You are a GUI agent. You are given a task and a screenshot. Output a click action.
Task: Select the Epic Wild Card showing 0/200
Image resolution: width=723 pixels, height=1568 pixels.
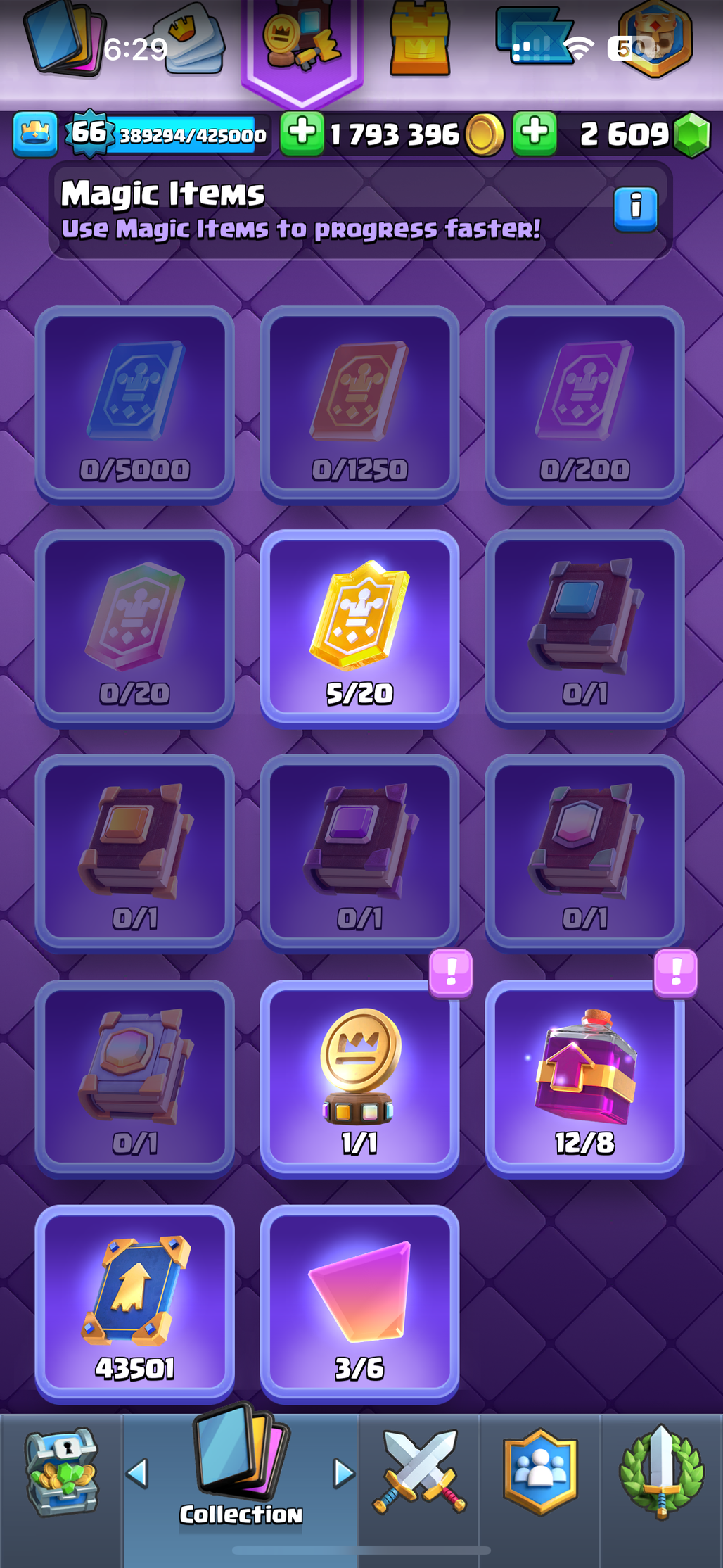pos(584,404)
